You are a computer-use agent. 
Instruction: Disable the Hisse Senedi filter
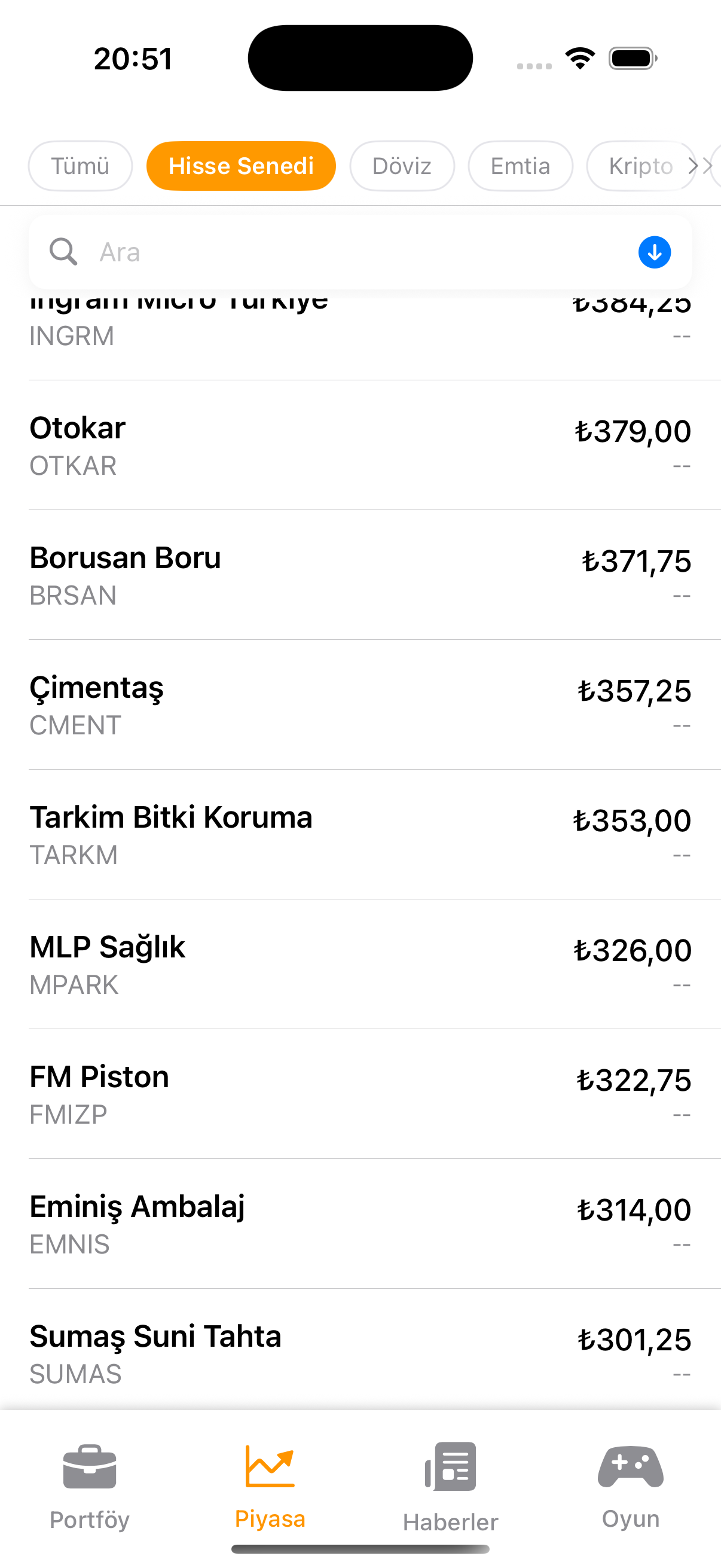(240, 165)
